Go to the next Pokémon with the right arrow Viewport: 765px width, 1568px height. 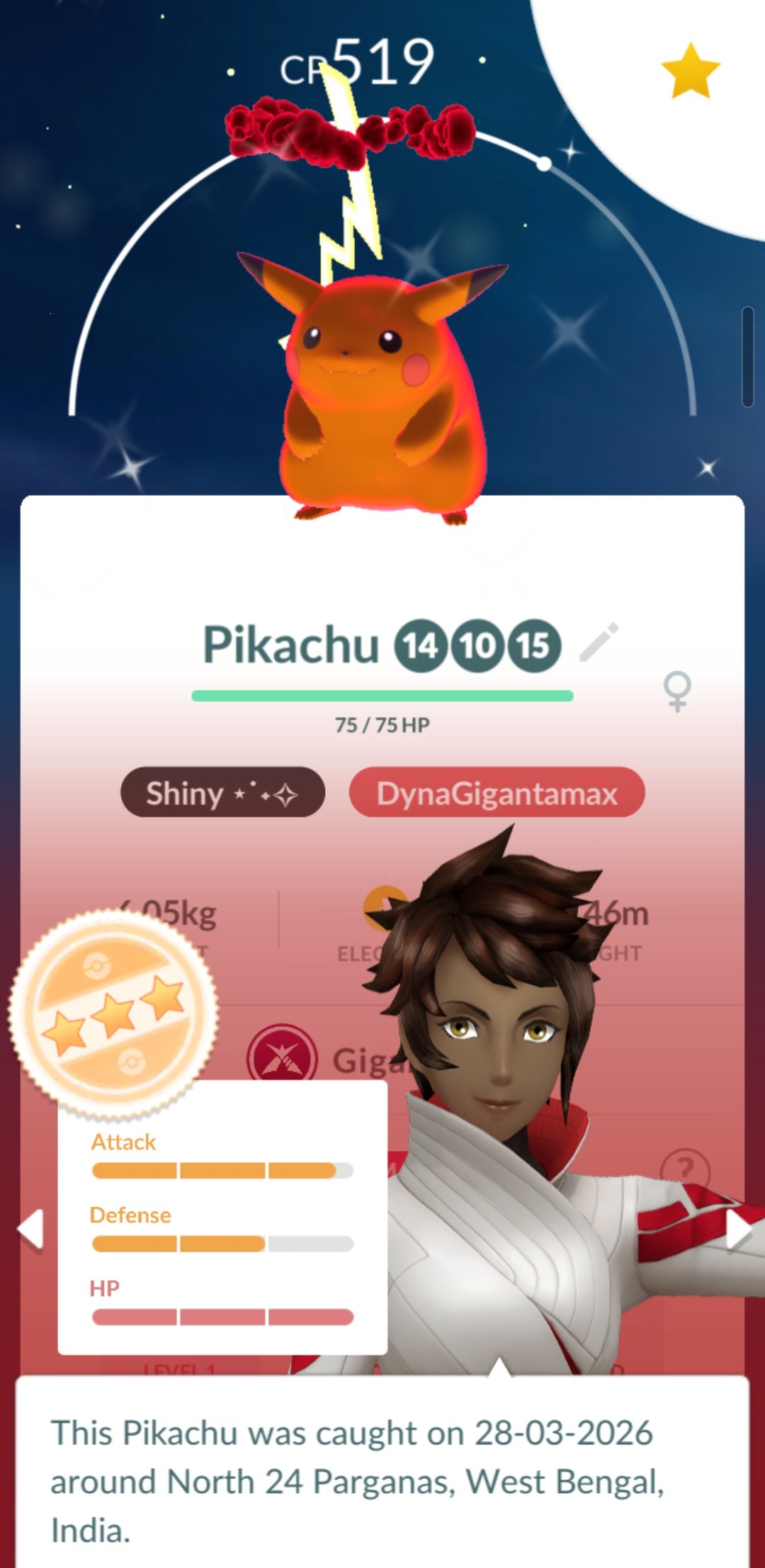coord(737,1230)
